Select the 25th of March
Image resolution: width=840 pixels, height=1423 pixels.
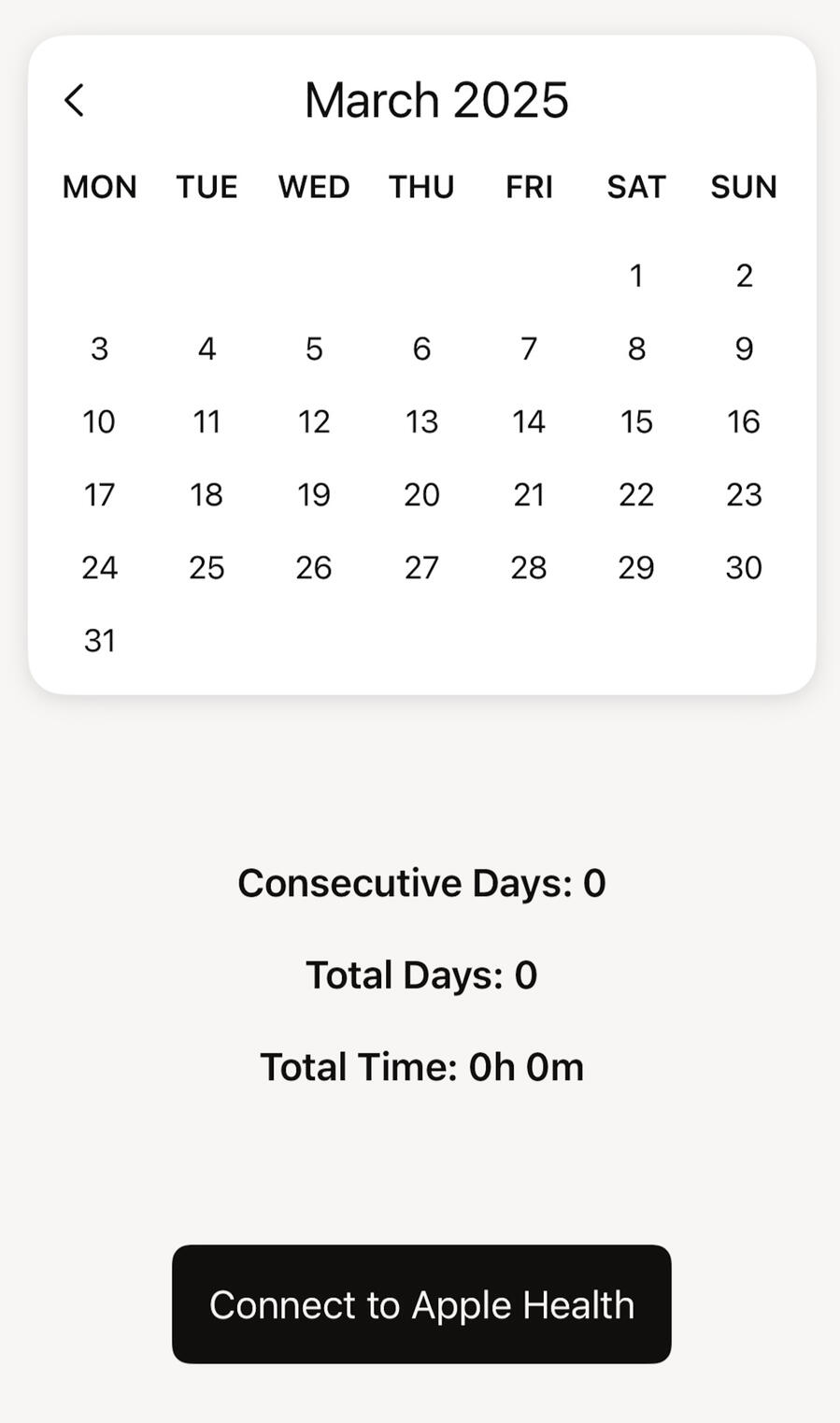206,567
